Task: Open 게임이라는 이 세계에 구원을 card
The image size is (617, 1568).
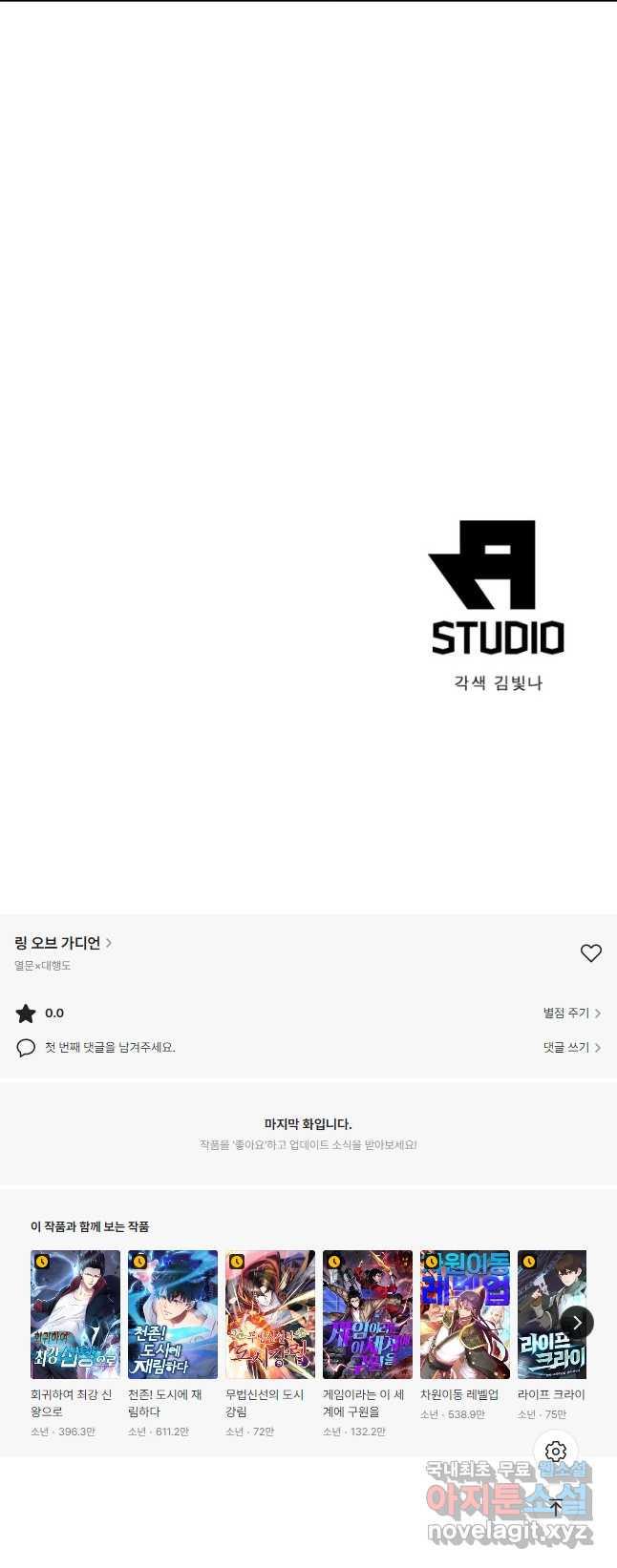Action: pyautogui.click(x=368, y=1314)
